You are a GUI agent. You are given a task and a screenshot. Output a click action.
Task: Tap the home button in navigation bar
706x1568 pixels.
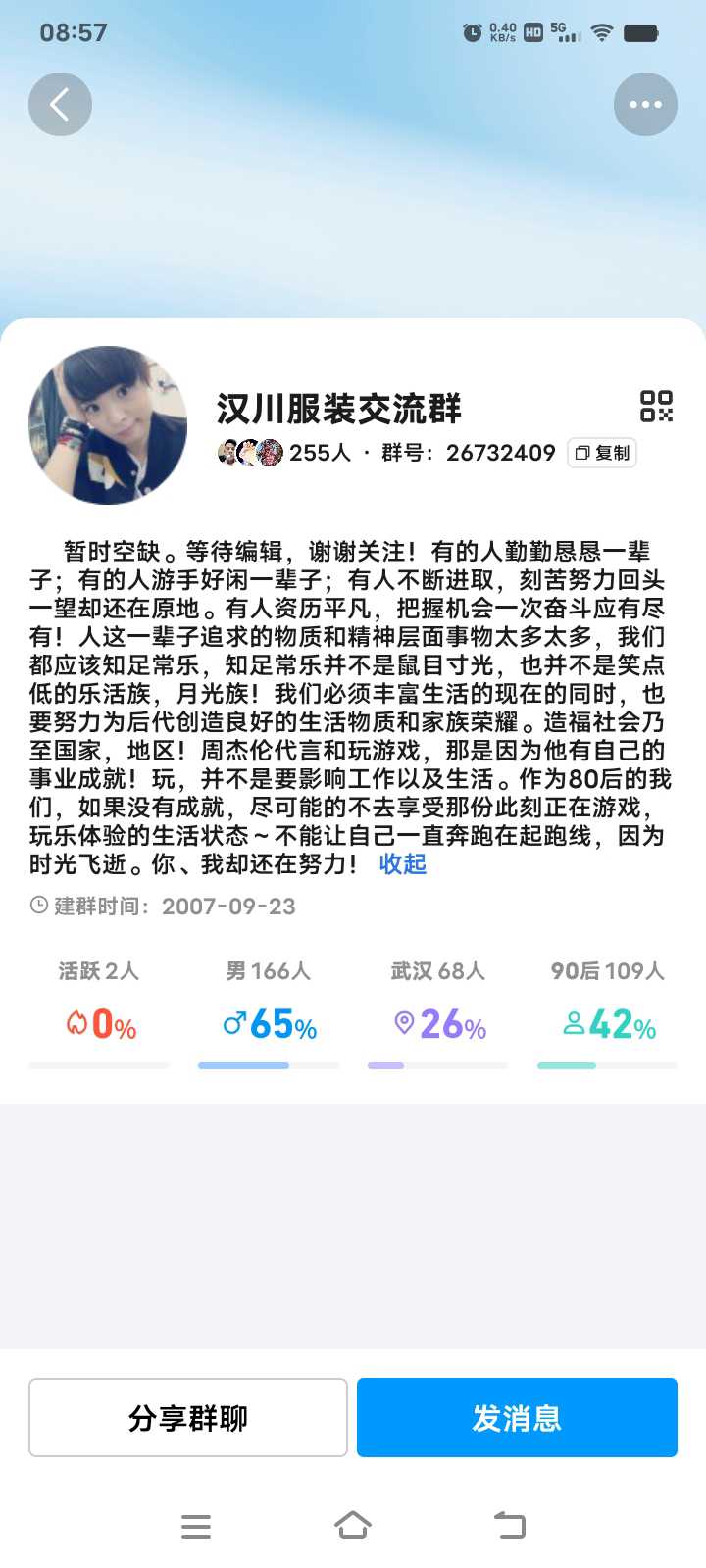pyautogui.click(x=353, y=1525)
